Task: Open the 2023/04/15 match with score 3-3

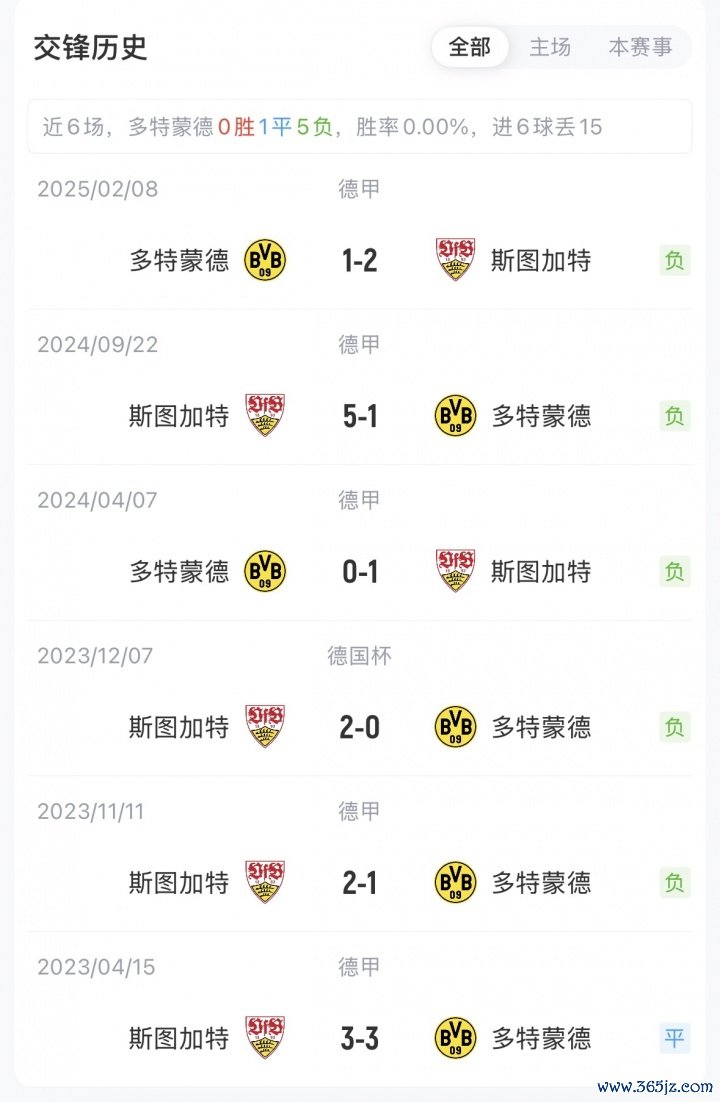Action: (360, 1038)
